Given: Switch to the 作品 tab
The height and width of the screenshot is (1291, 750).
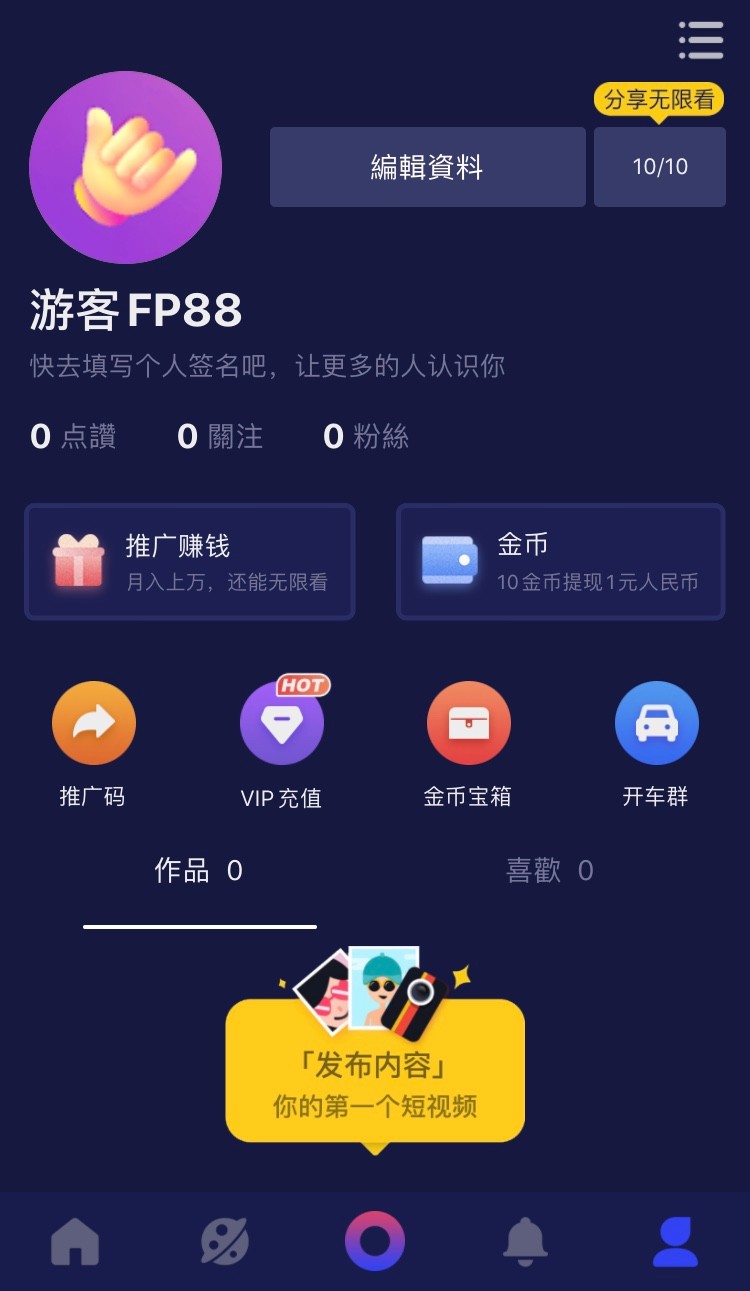Looking at the screenshot, I should click(198, 870).
